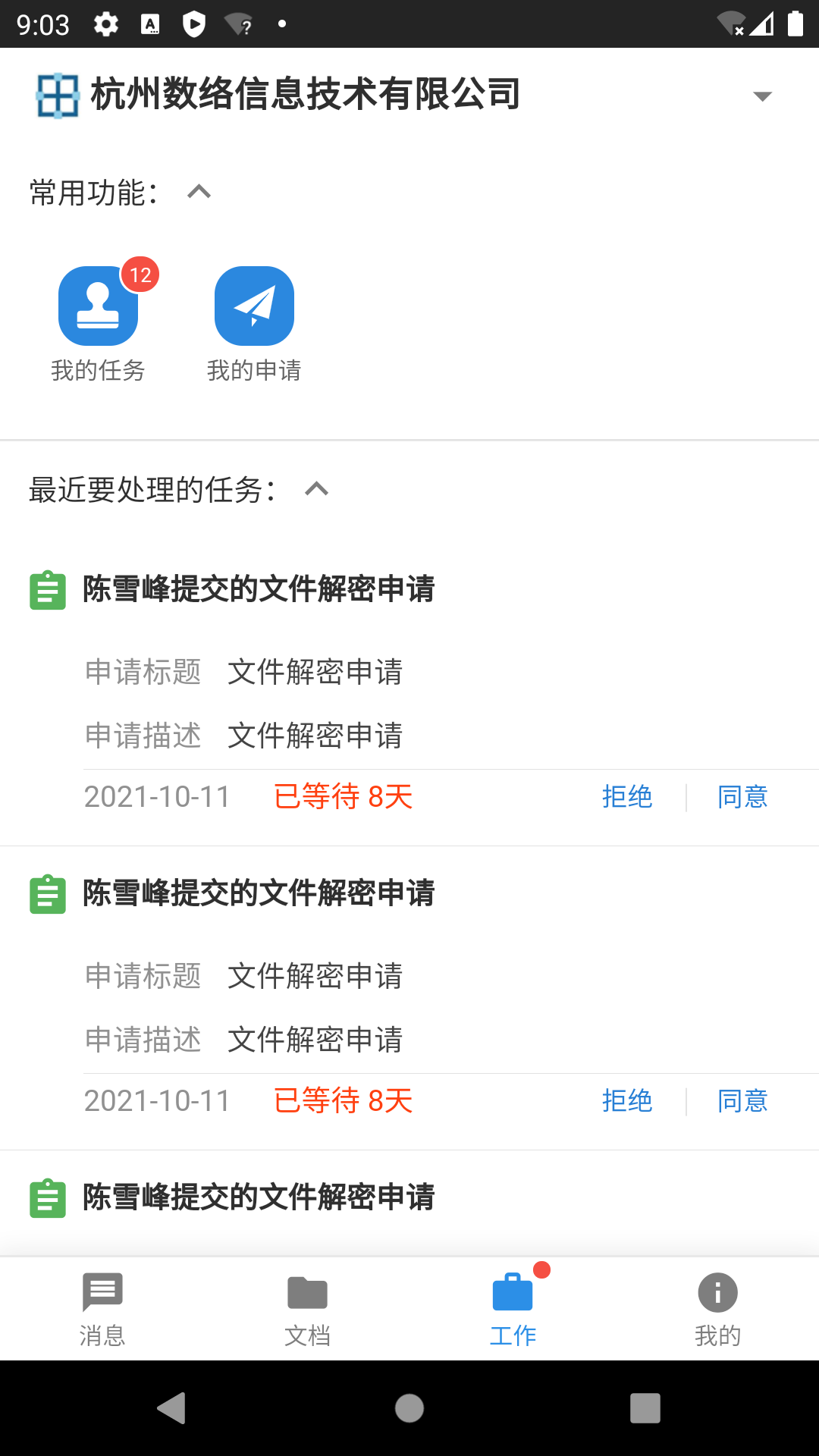
Task: Collapse the 最近要处理的任务 section
Action: pos(318,489)
